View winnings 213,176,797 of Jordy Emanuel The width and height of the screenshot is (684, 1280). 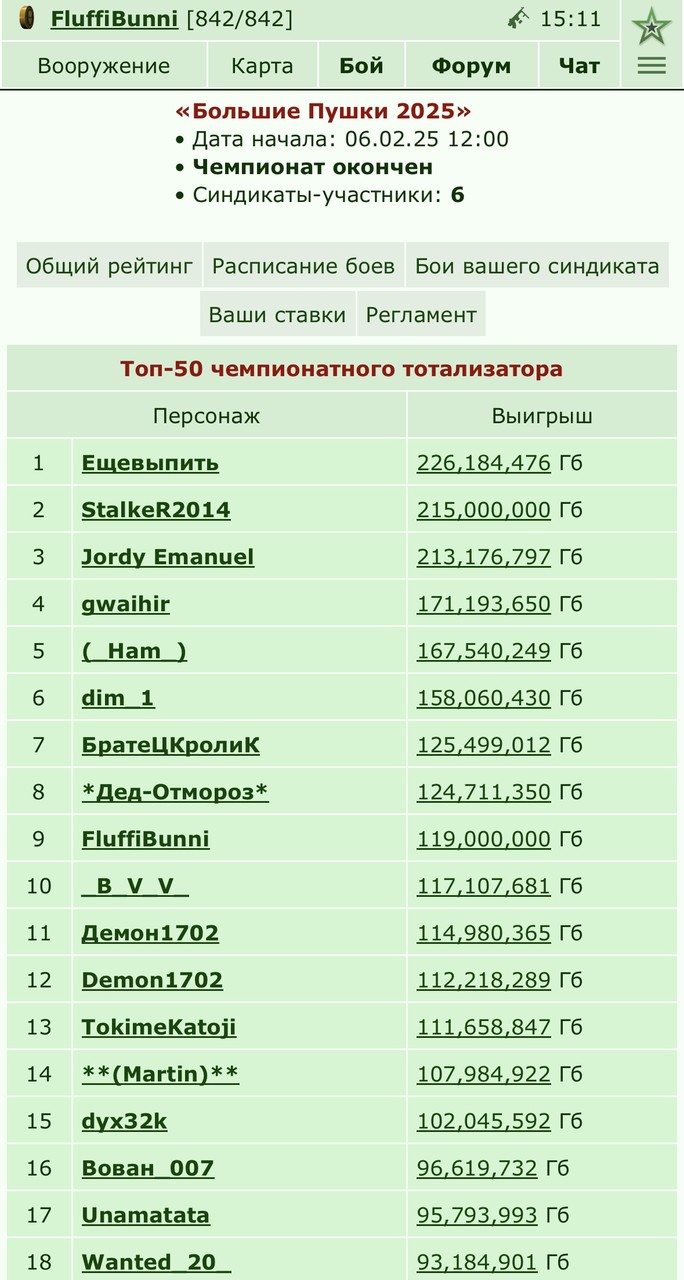click(x=484, y=557)
